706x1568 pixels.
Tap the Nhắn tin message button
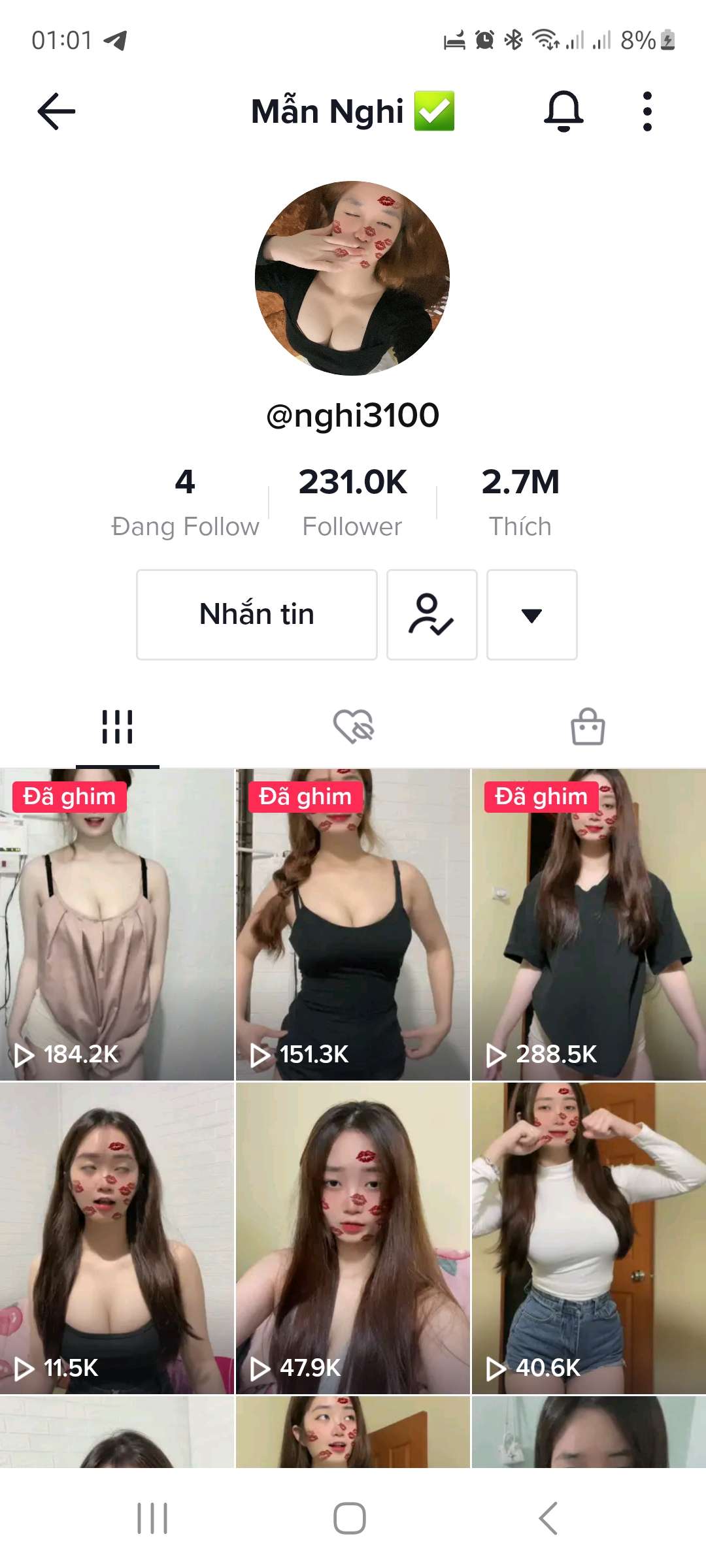pyautogui.click(x=257, y=615)
